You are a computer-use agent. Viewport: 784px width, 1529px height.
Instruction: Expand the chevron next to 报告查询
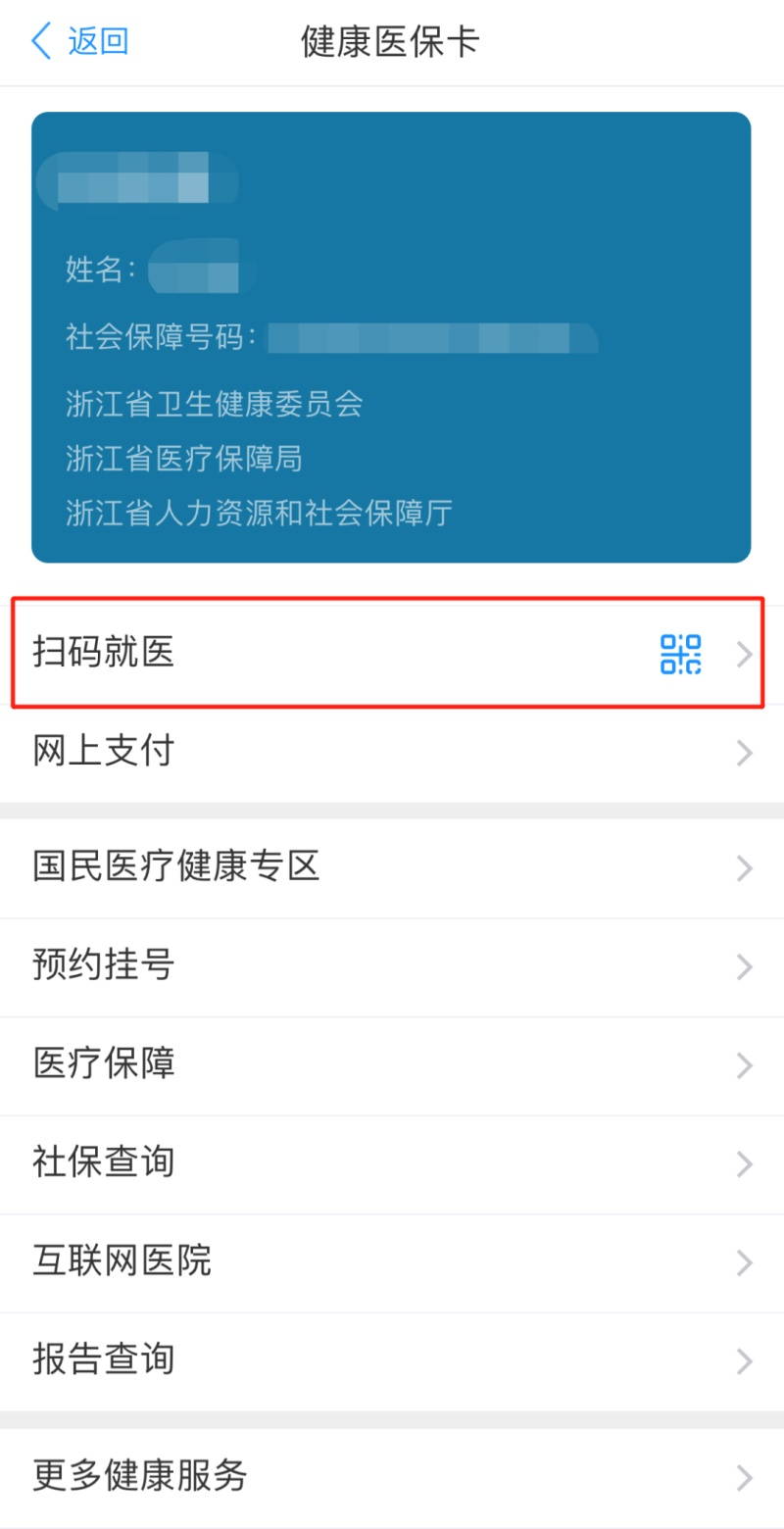[x=743, y=1360]
